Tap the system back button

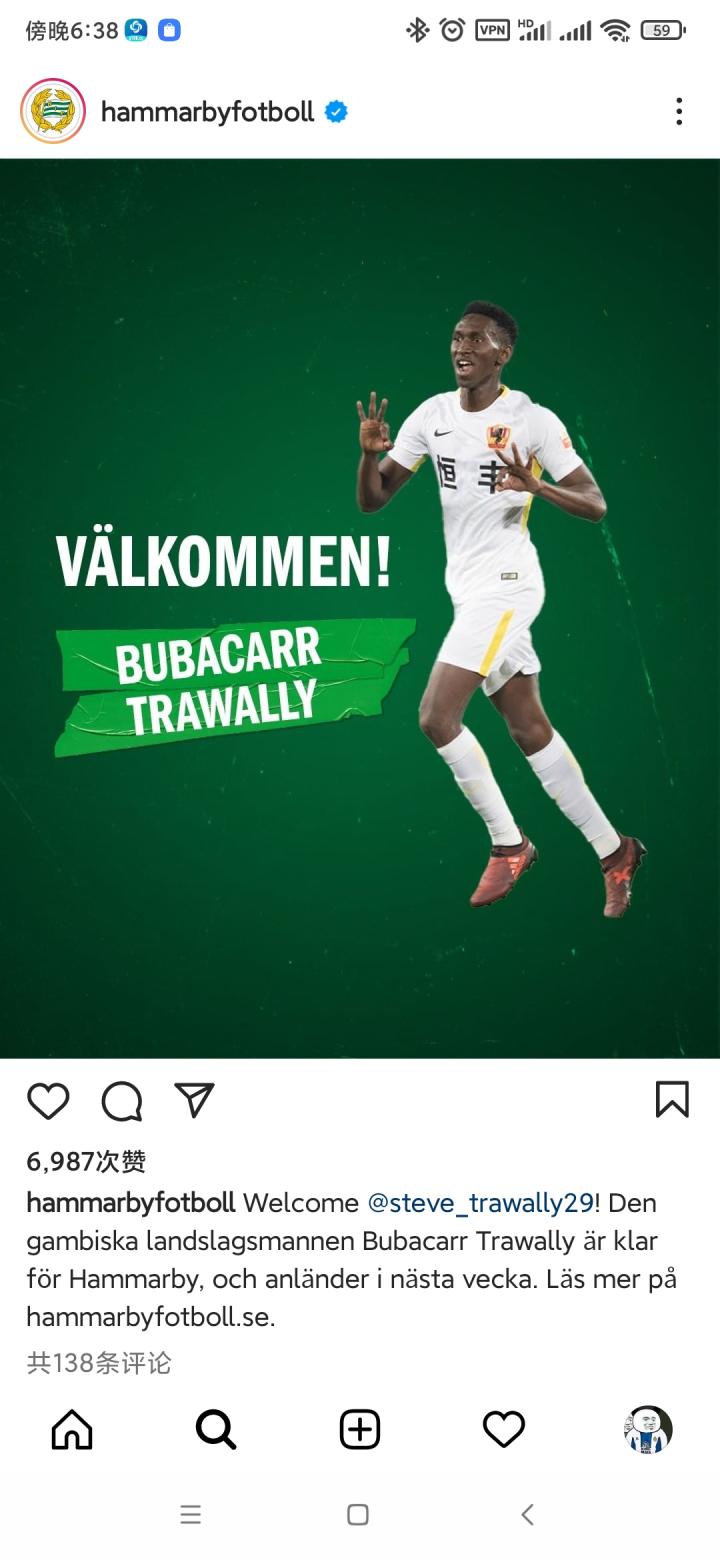528,1514
